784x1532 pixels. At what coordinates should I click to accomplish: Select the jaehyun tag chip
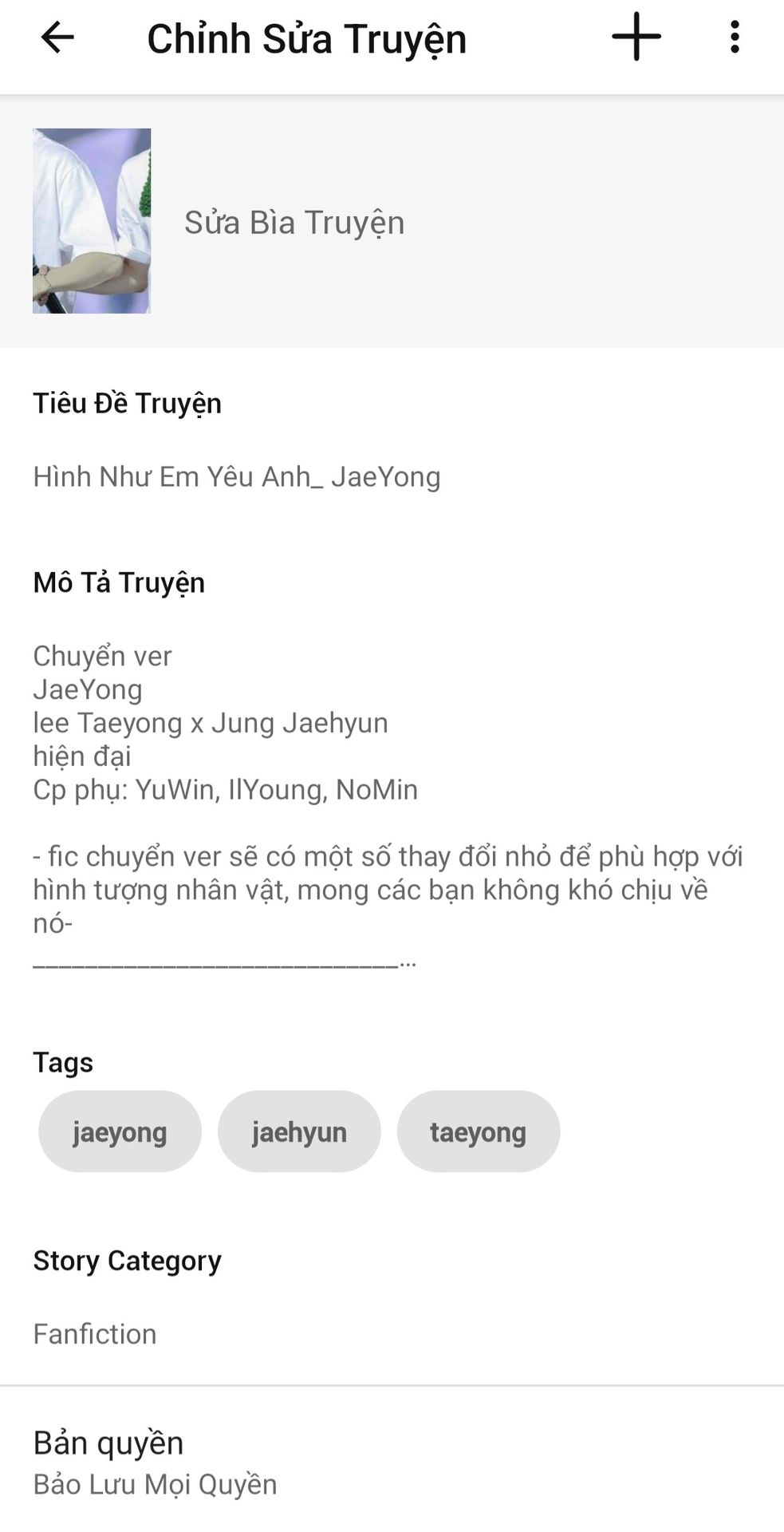[299, 1131]
